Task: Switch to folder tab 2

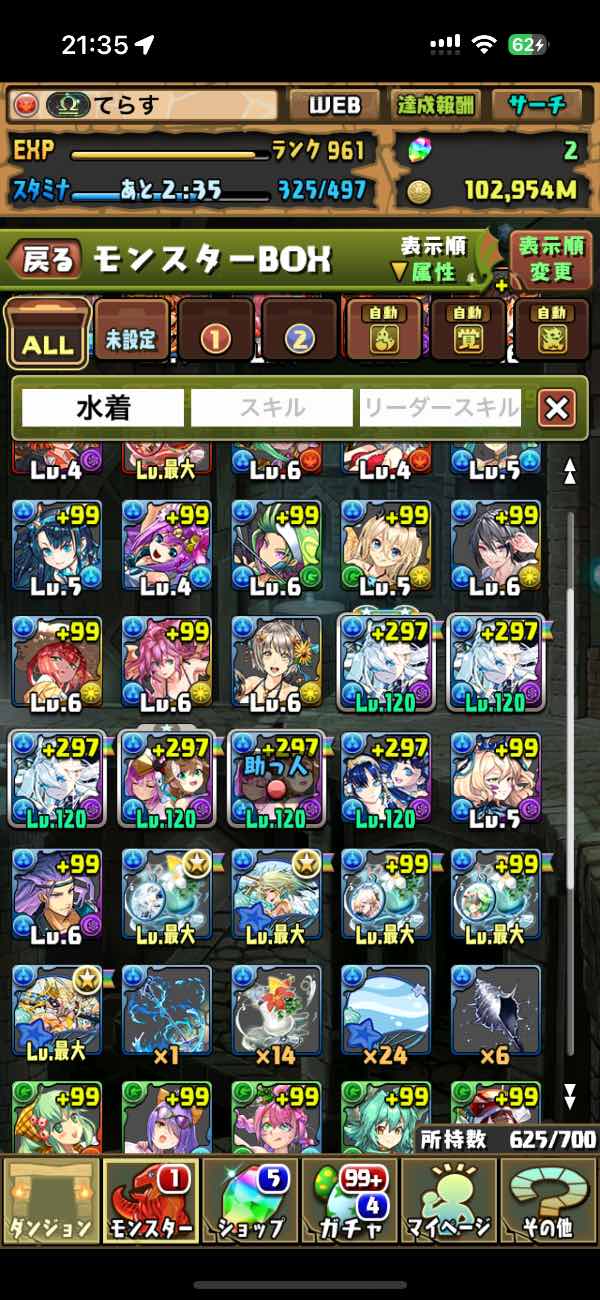Action: pos(300,335)
